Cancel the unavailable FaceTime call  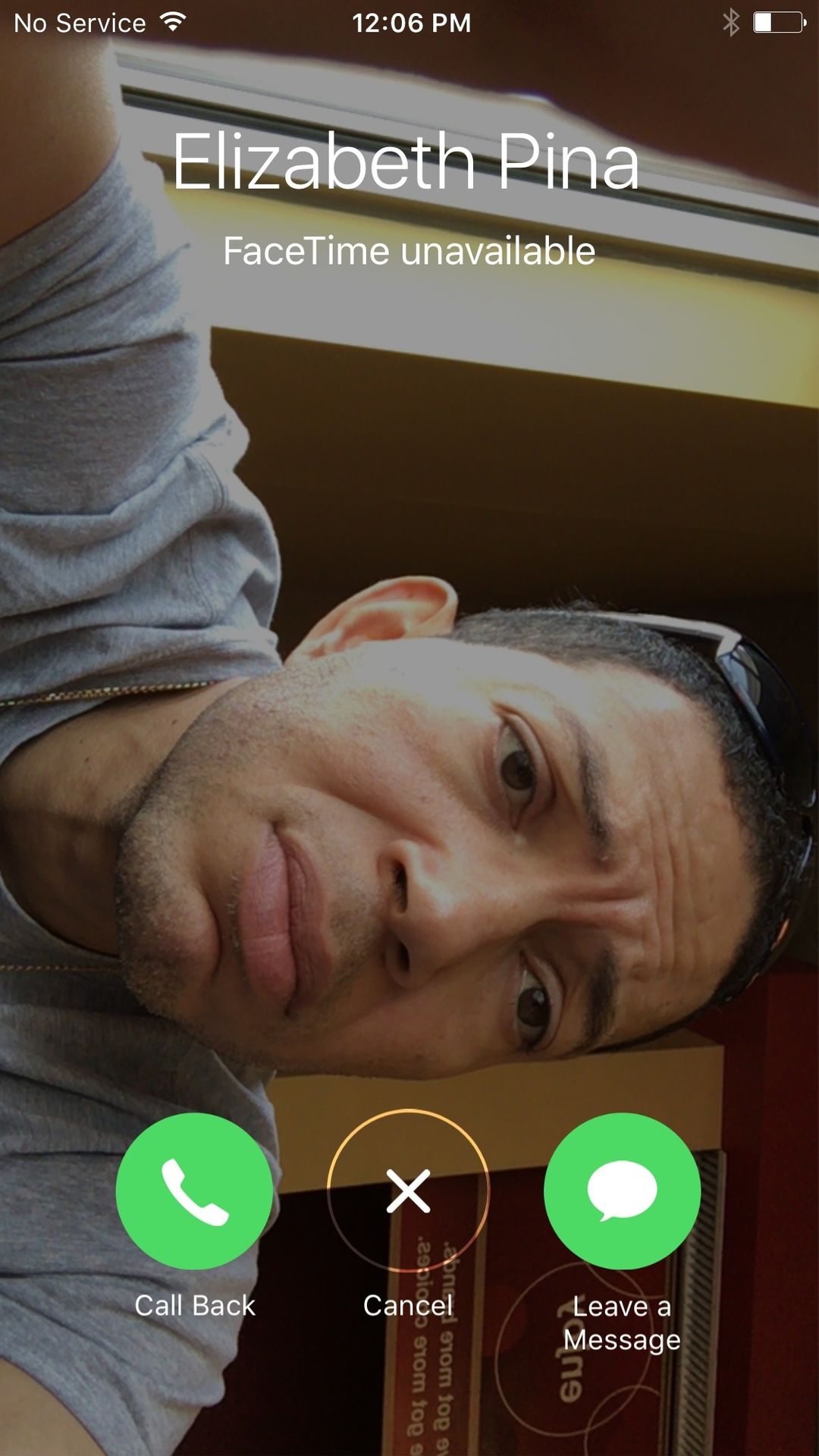tap(408, 1191)
